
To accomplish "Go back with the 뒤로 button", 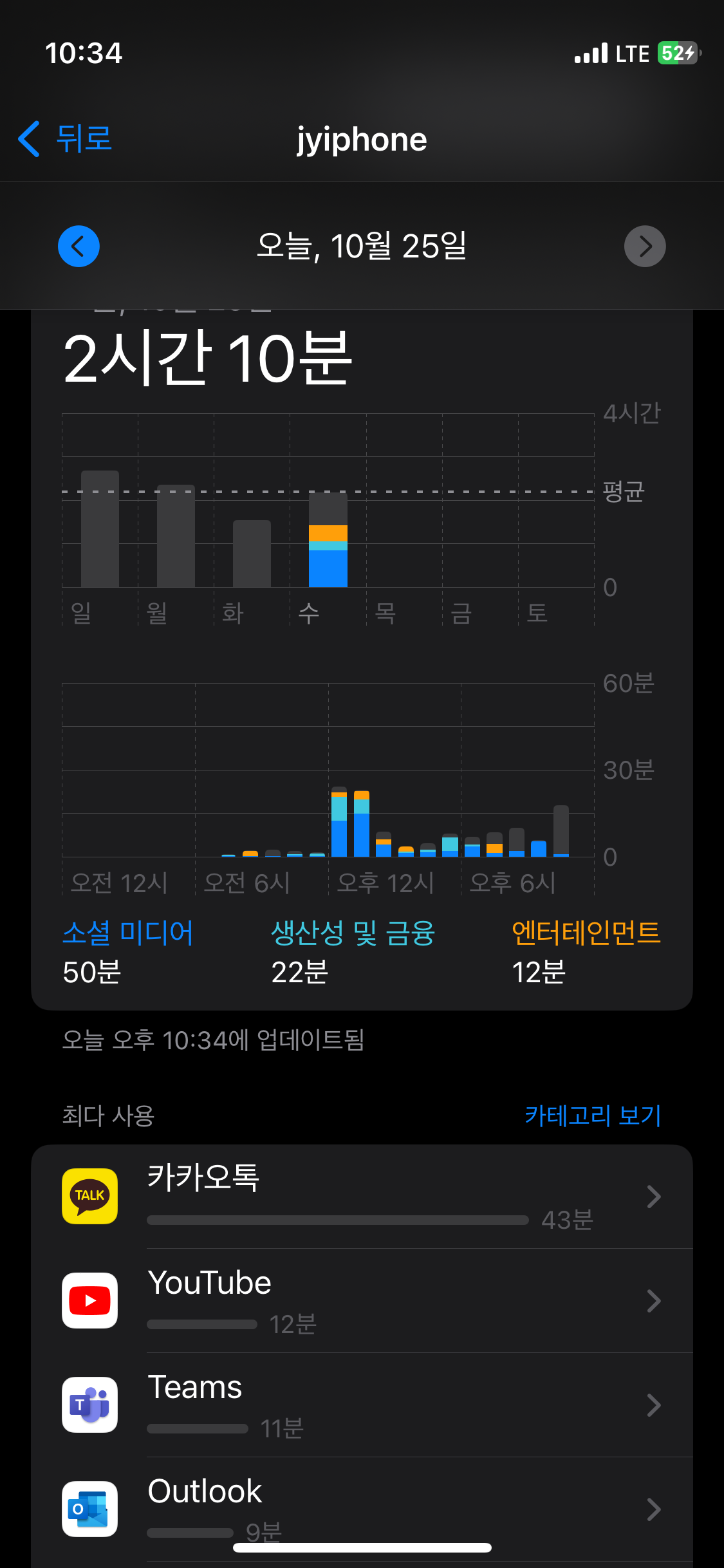I will click(65, 139).
